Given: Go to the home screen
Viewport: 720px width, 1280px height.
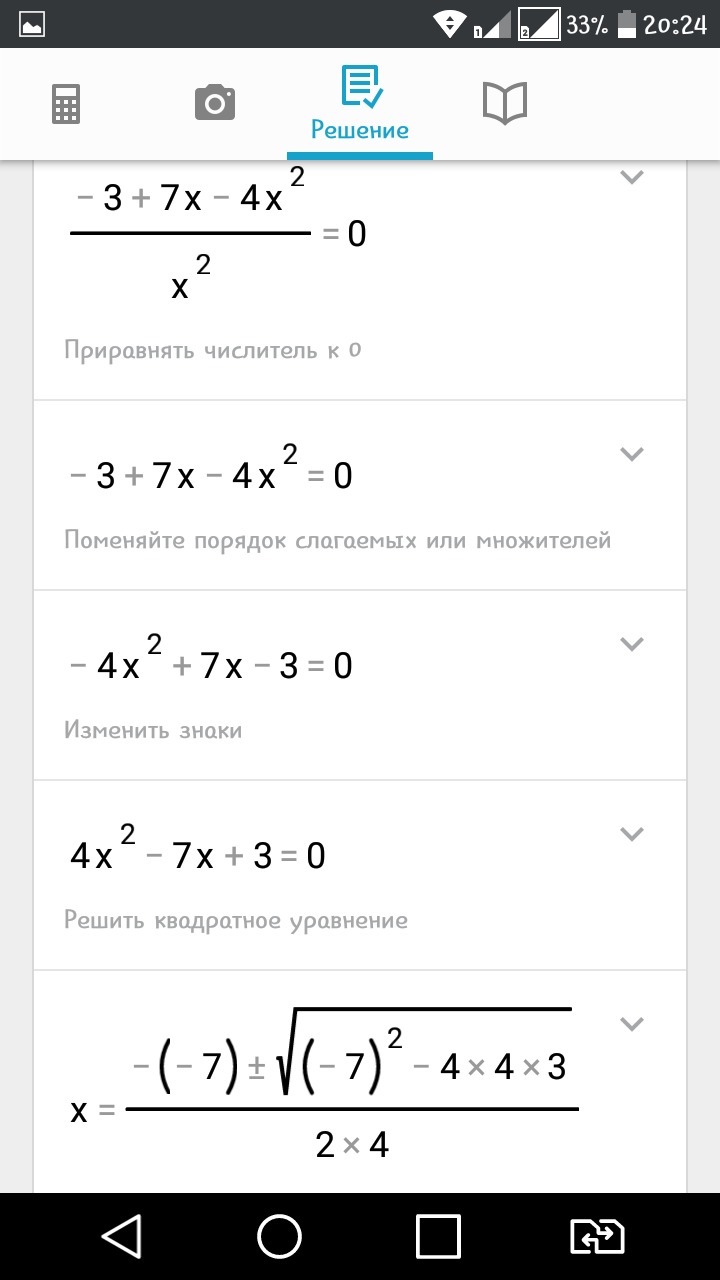Looking at the screenshot, I should (x=280, y=1237).
